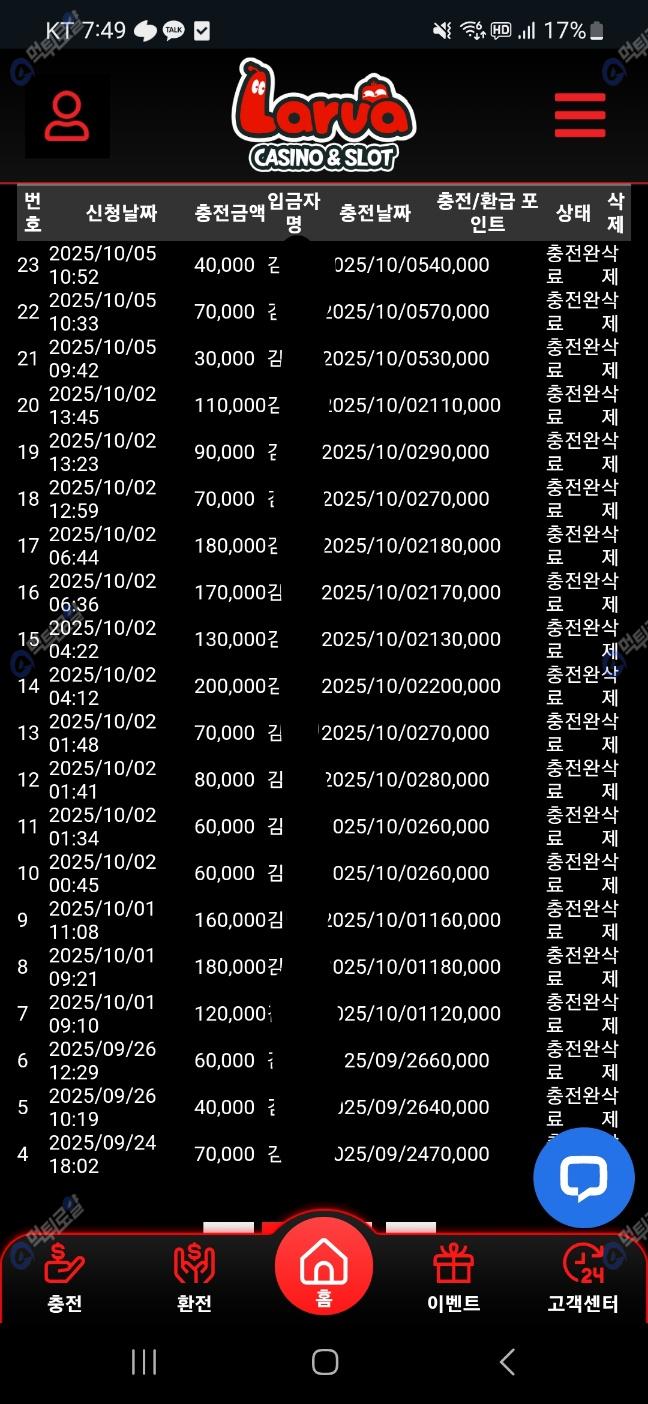Open the 이벤트 tab
This screenshot has height=1404, width=648.
click(x=453, y=1277)
